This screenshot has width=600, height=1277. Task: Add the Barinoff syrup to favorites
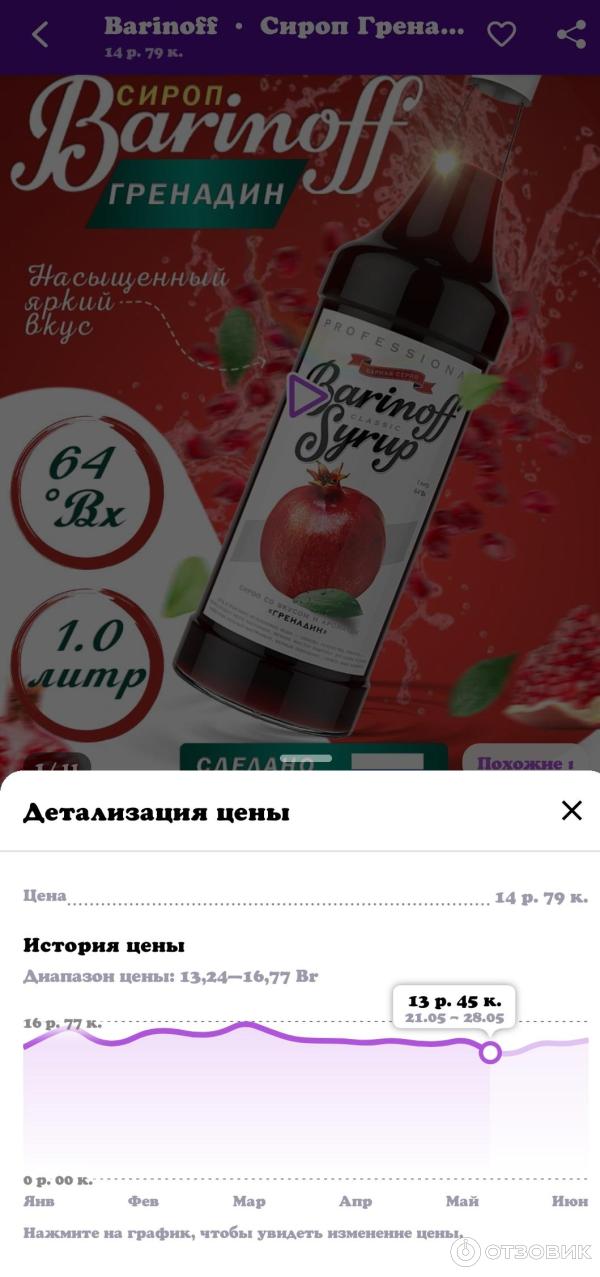tap(501, 35)
